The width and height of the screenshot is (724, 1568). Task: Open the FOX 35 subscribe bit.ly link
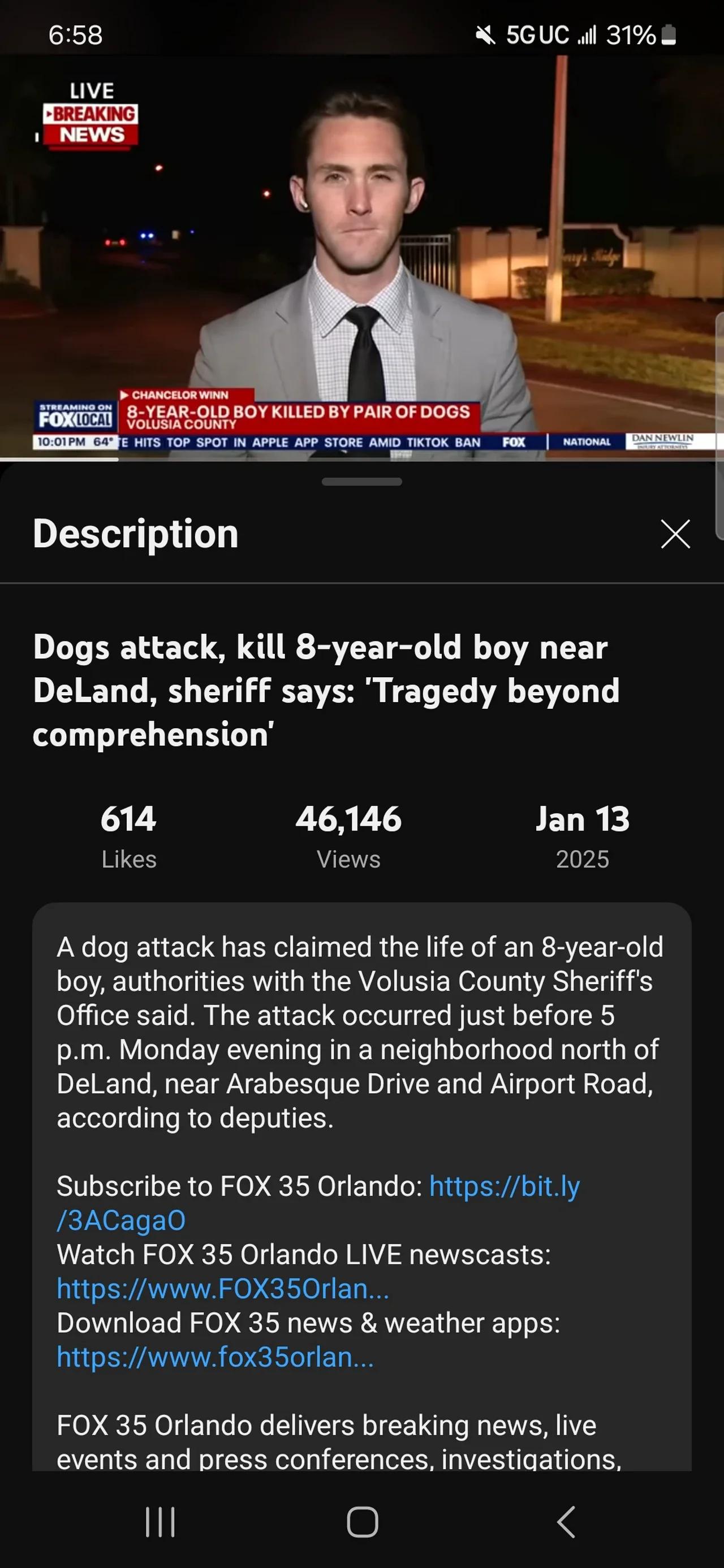(506, 1186)
